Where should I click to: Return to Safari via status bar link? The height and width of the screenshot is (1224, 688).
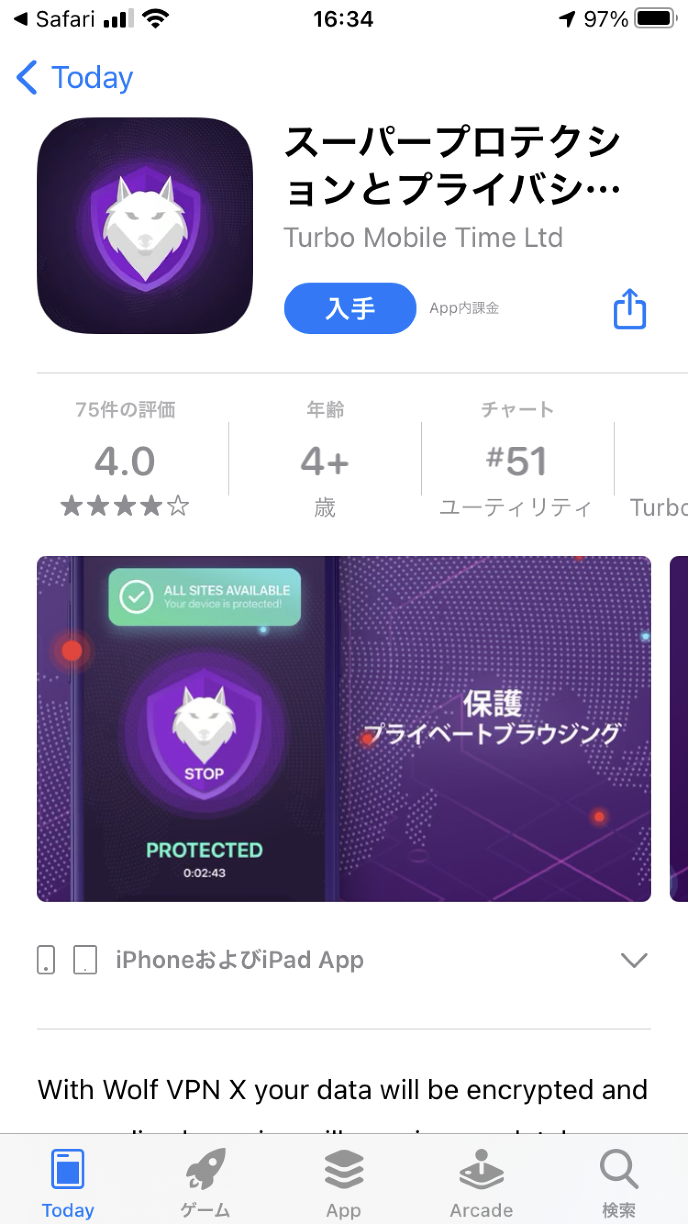tap(55, 19)
